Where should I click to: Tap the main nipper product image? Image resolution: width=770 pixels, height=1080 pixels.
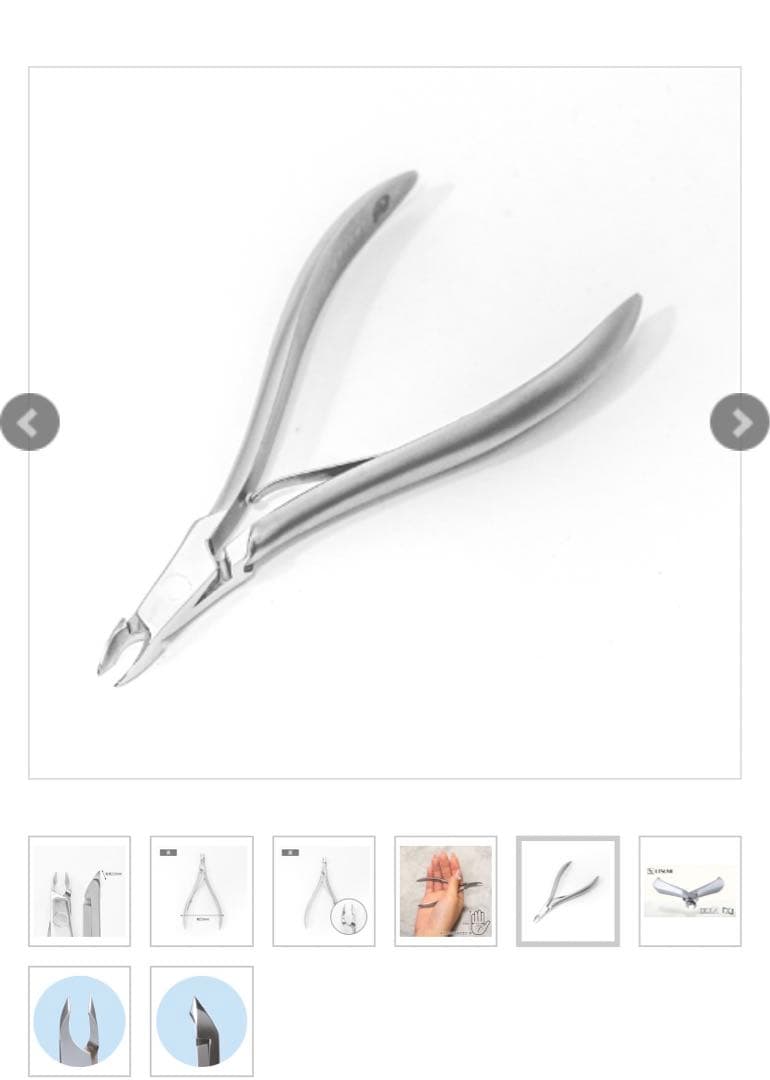[385, 422]
